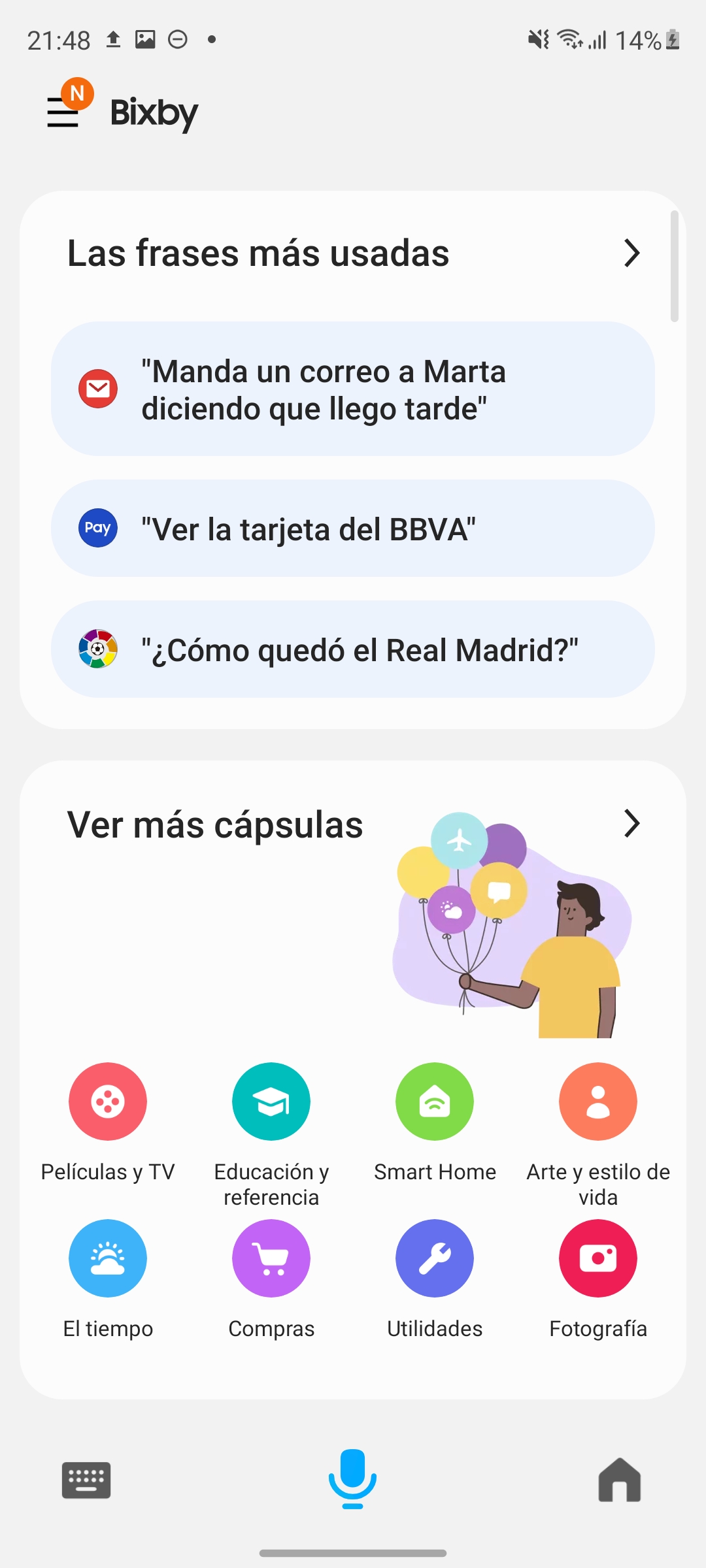Select "Manda un correo a Marta" phrase

click(x=353, y=389)
